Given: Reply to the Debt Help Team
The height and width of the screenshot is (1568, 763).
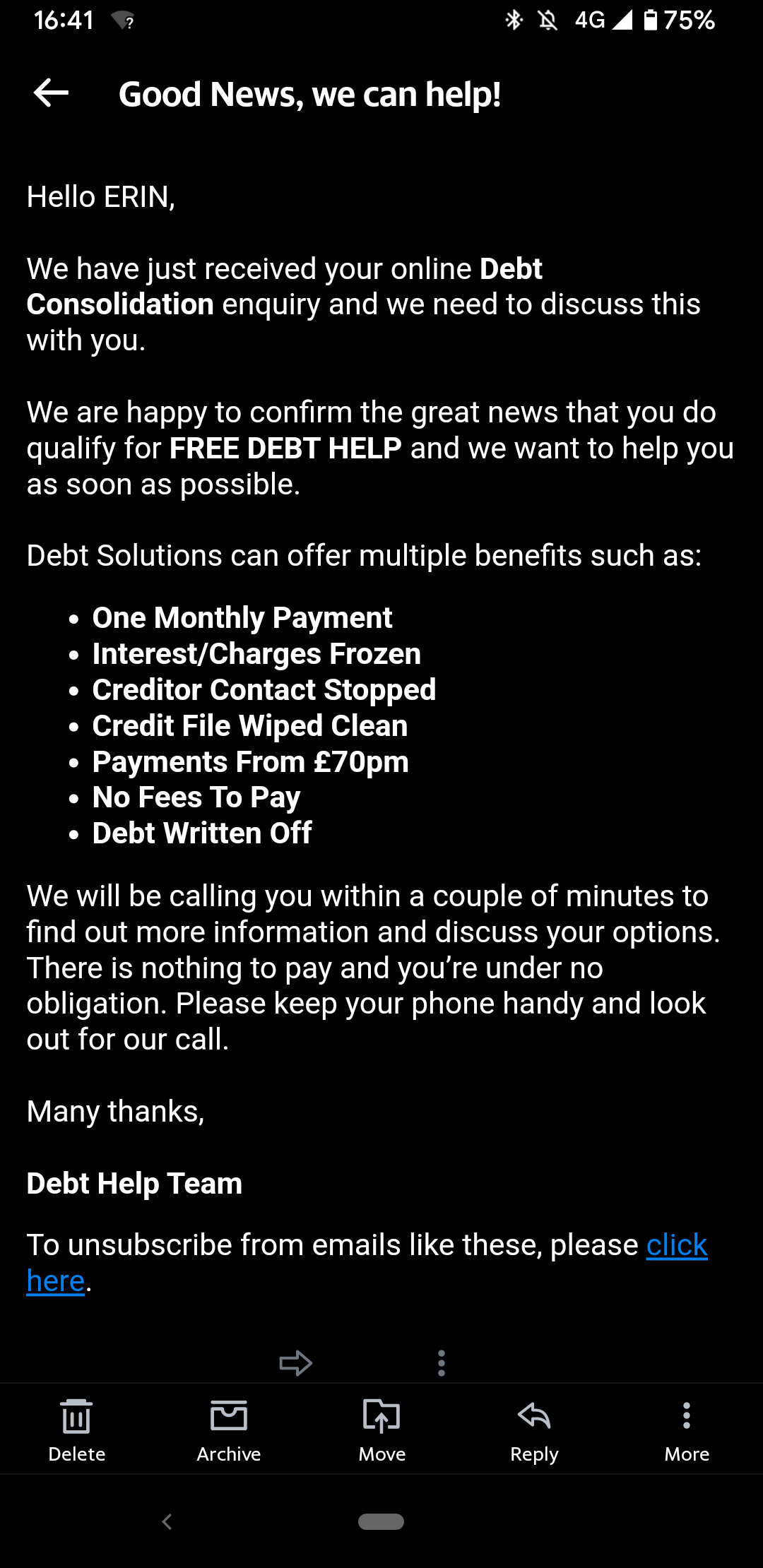Looking at the screenshot, I should tap(534, 1430).
